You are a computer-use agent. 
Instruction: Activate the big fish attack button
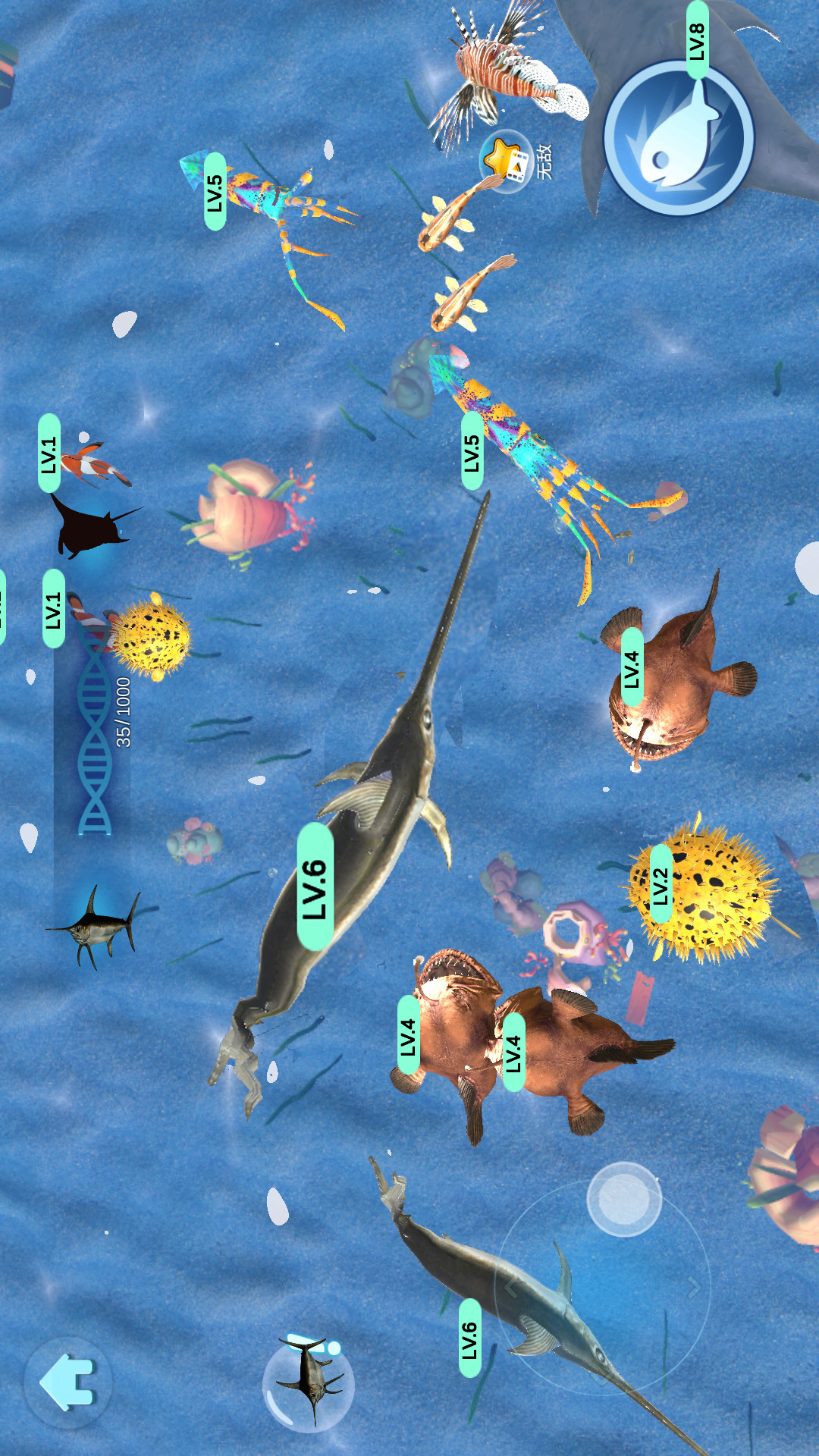[x=679, y=138]
